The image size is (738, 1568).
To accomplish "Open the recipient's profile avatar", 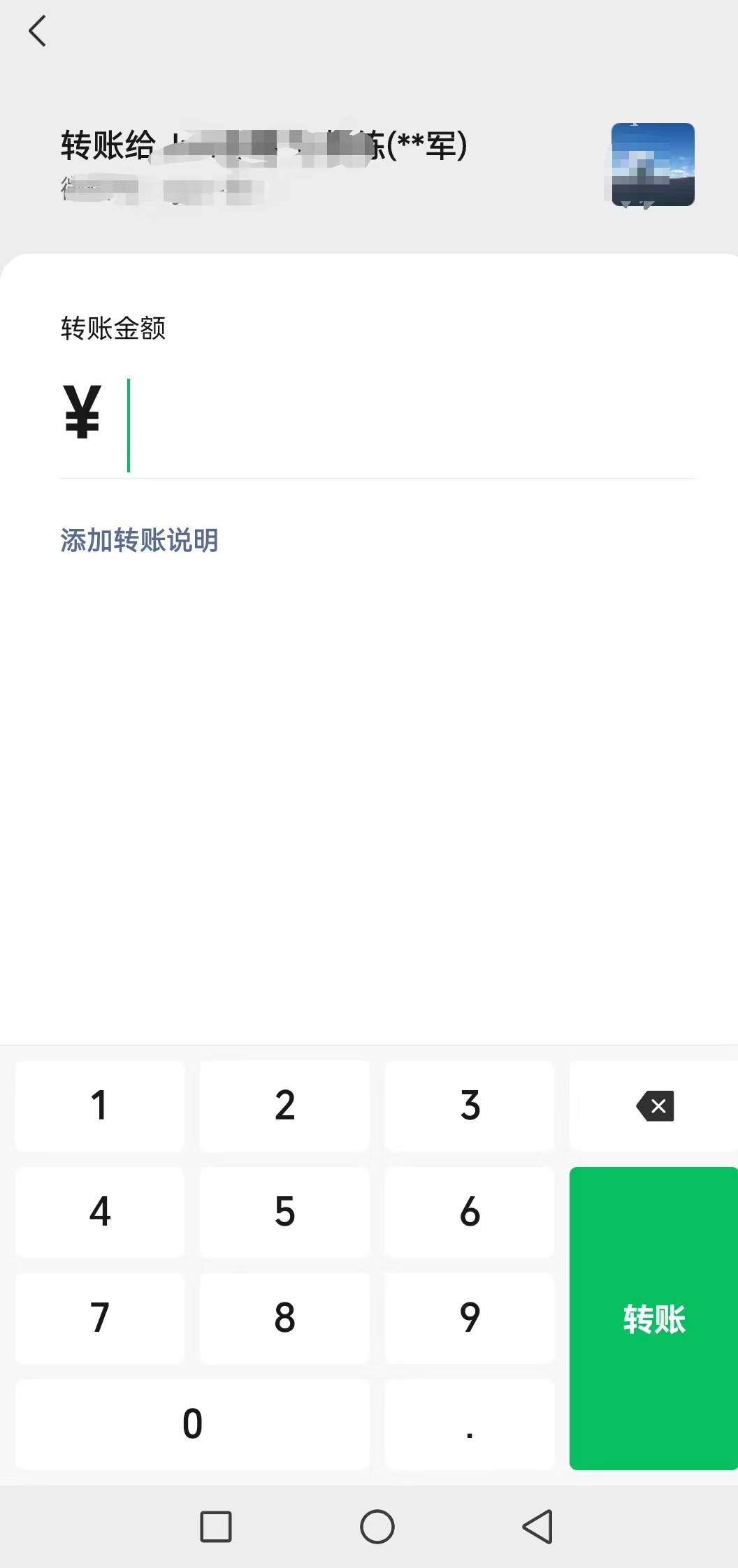I will click(x=651, y=165).
